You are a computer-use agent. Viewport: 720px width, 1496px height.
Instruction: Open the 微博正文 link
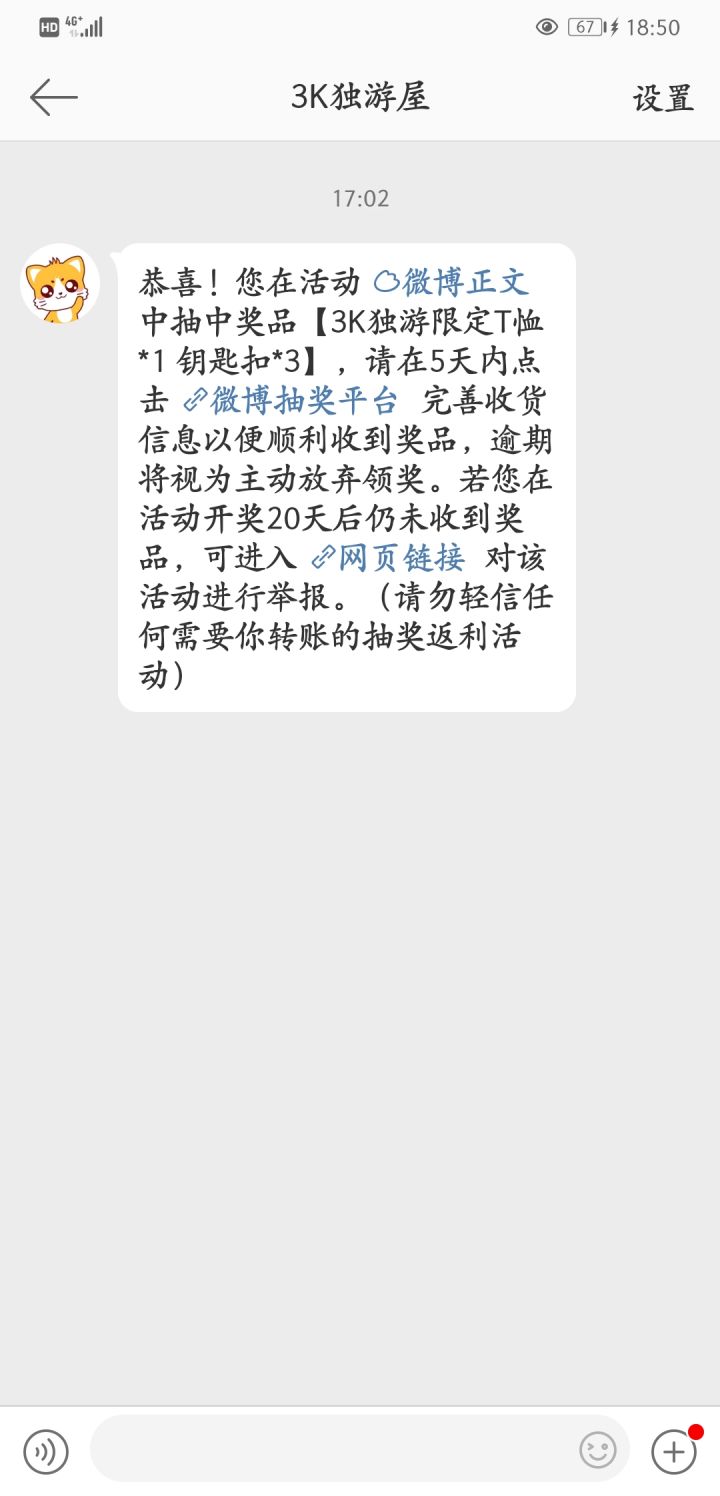click(x=452, y=283)
